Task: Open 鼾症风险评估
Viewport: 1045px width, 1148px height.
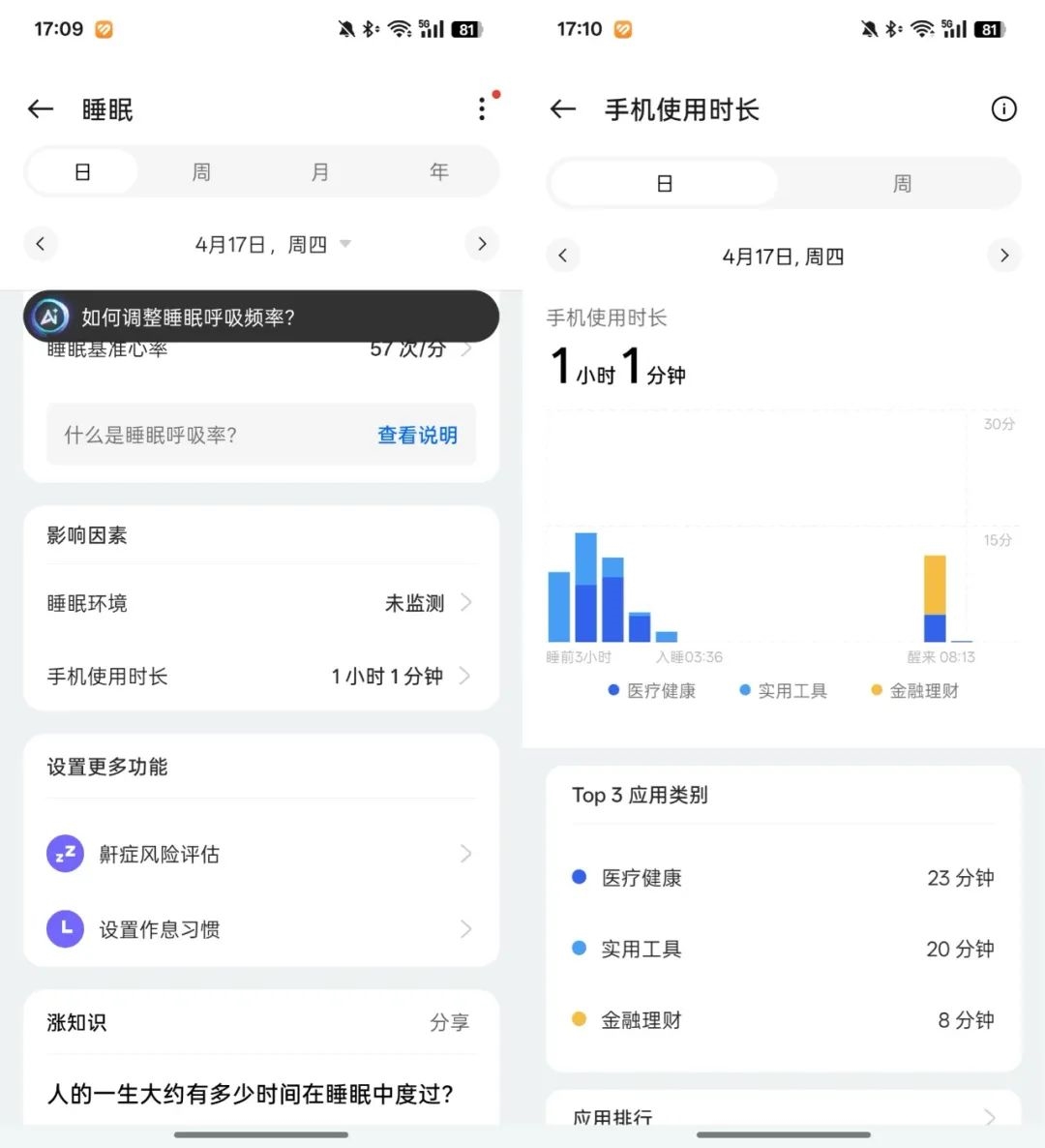Action: (261, 854)
